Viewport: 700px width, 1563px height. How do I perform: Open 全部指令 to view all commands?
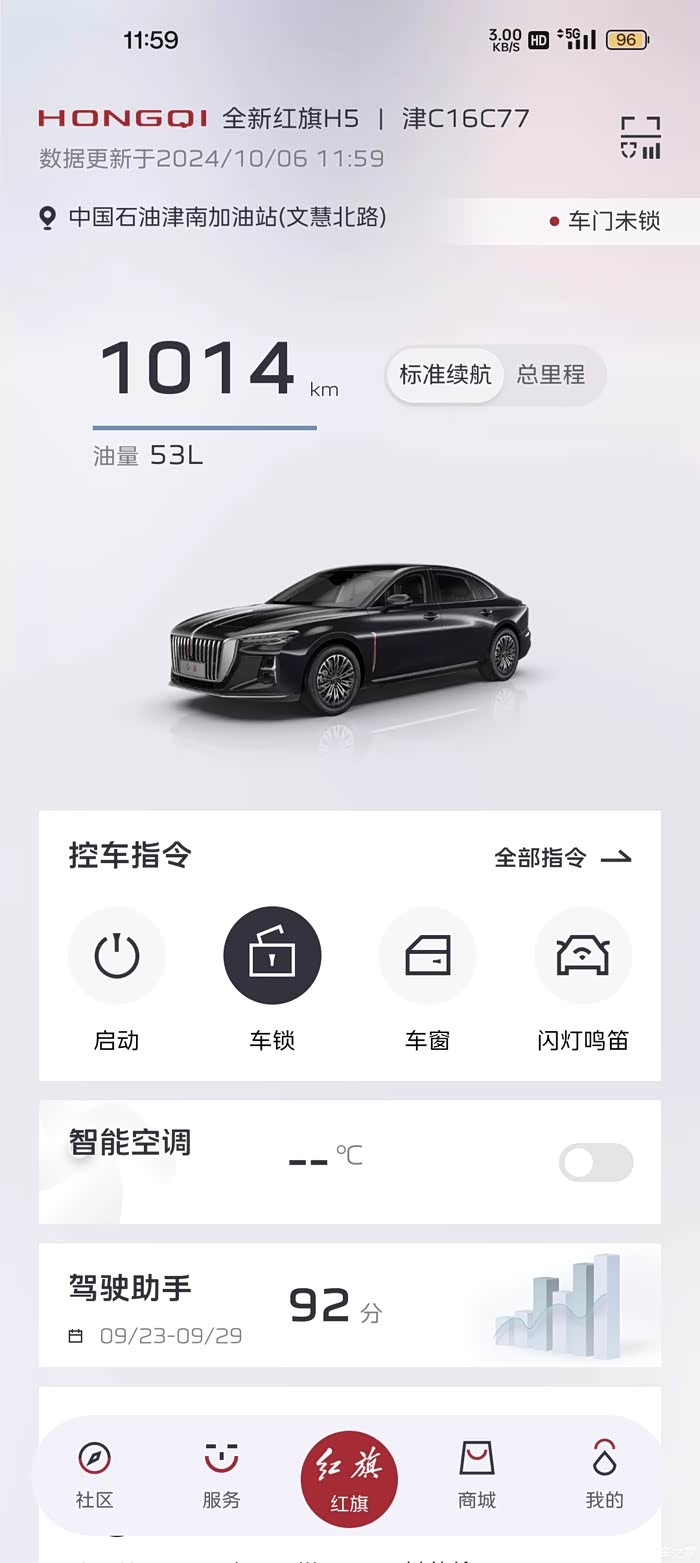pyautogui.click(x=563, y=857)
